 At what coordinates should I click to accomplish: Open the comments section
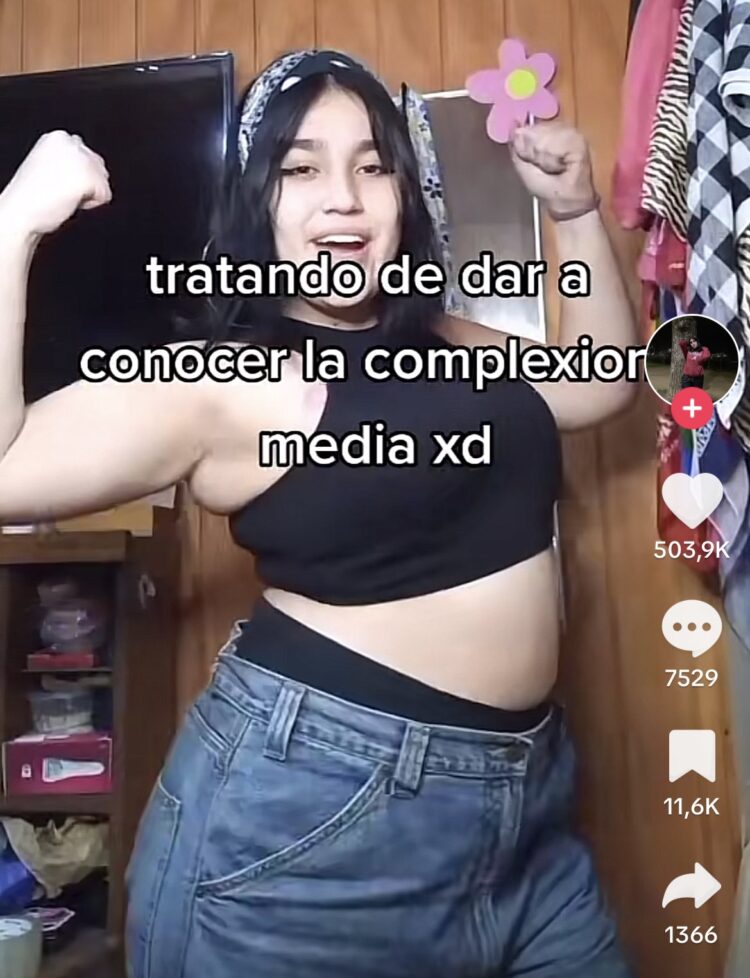pos(692,629)
